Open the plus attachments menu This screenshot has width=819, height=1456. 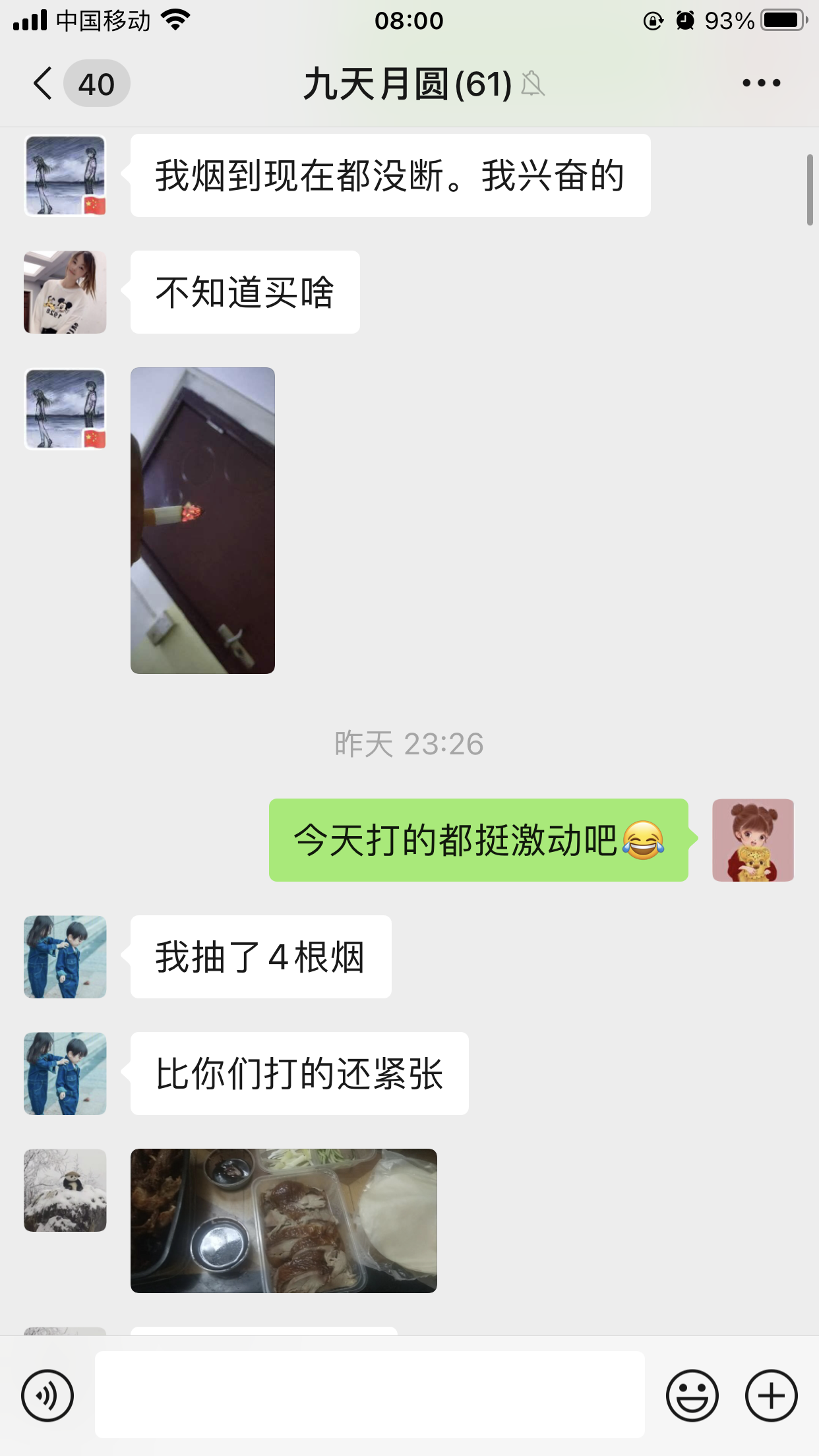click(x=771, y=1395)
